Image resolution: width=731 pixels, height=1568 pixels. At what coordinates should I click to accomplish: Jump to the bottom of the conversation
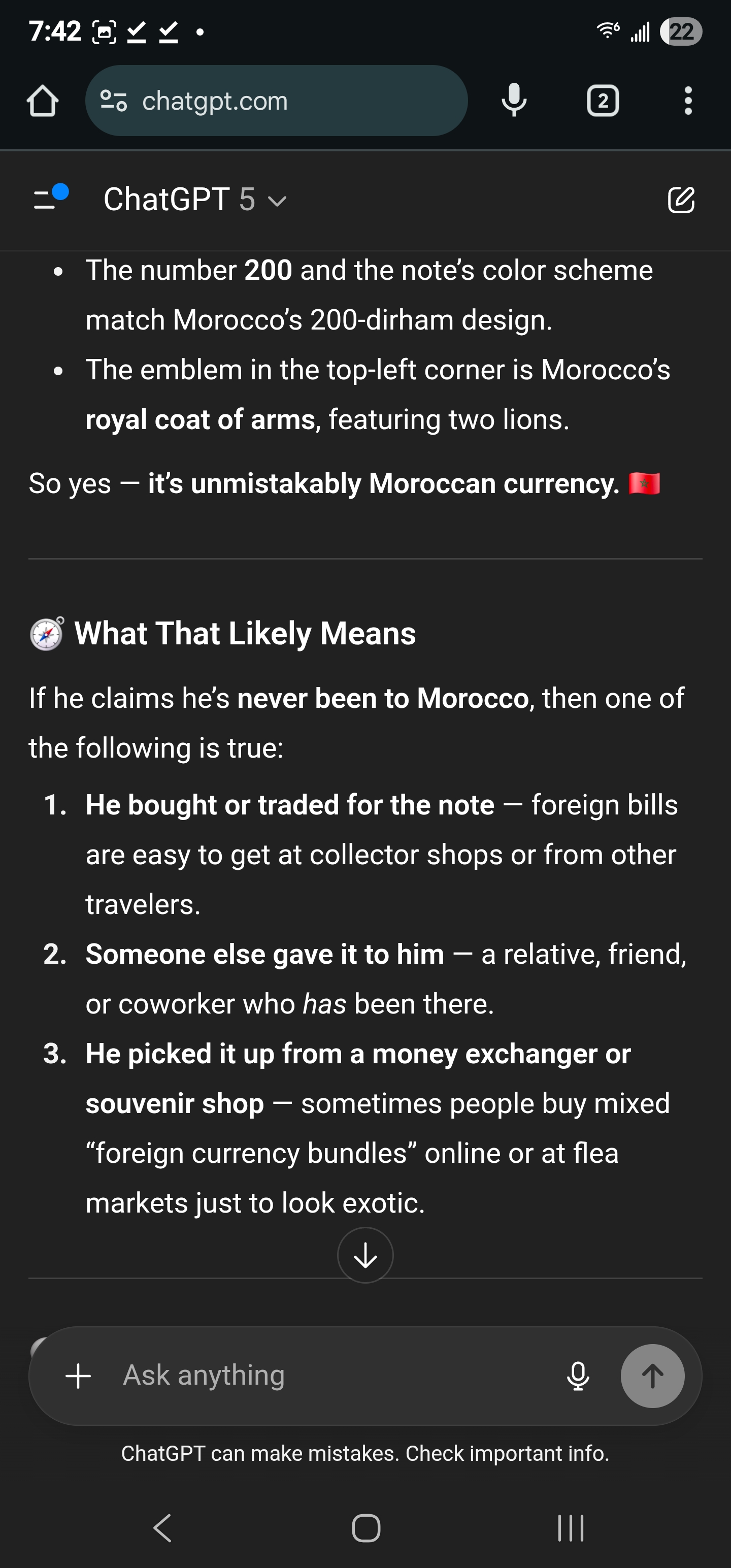click(365, 1255)
